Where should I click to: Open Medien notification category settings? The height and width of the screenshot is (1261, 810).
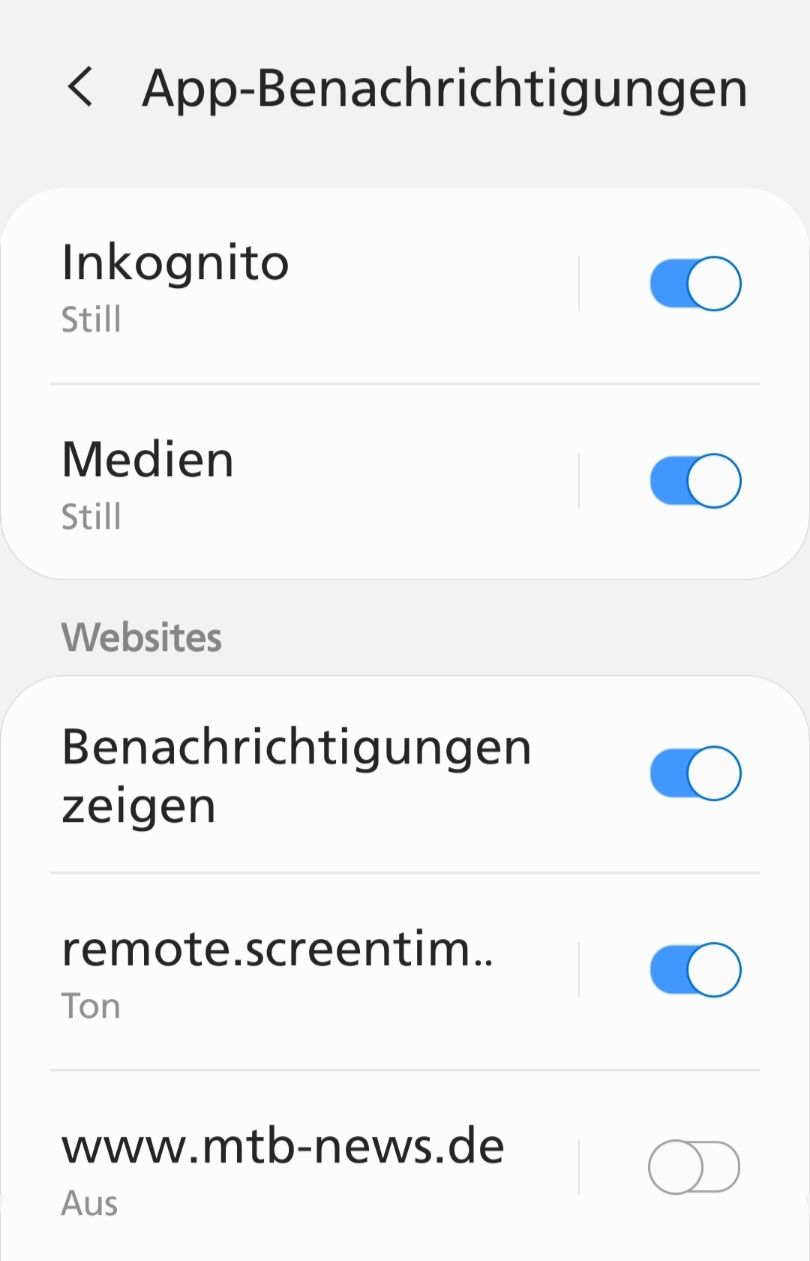click(300, 481)
